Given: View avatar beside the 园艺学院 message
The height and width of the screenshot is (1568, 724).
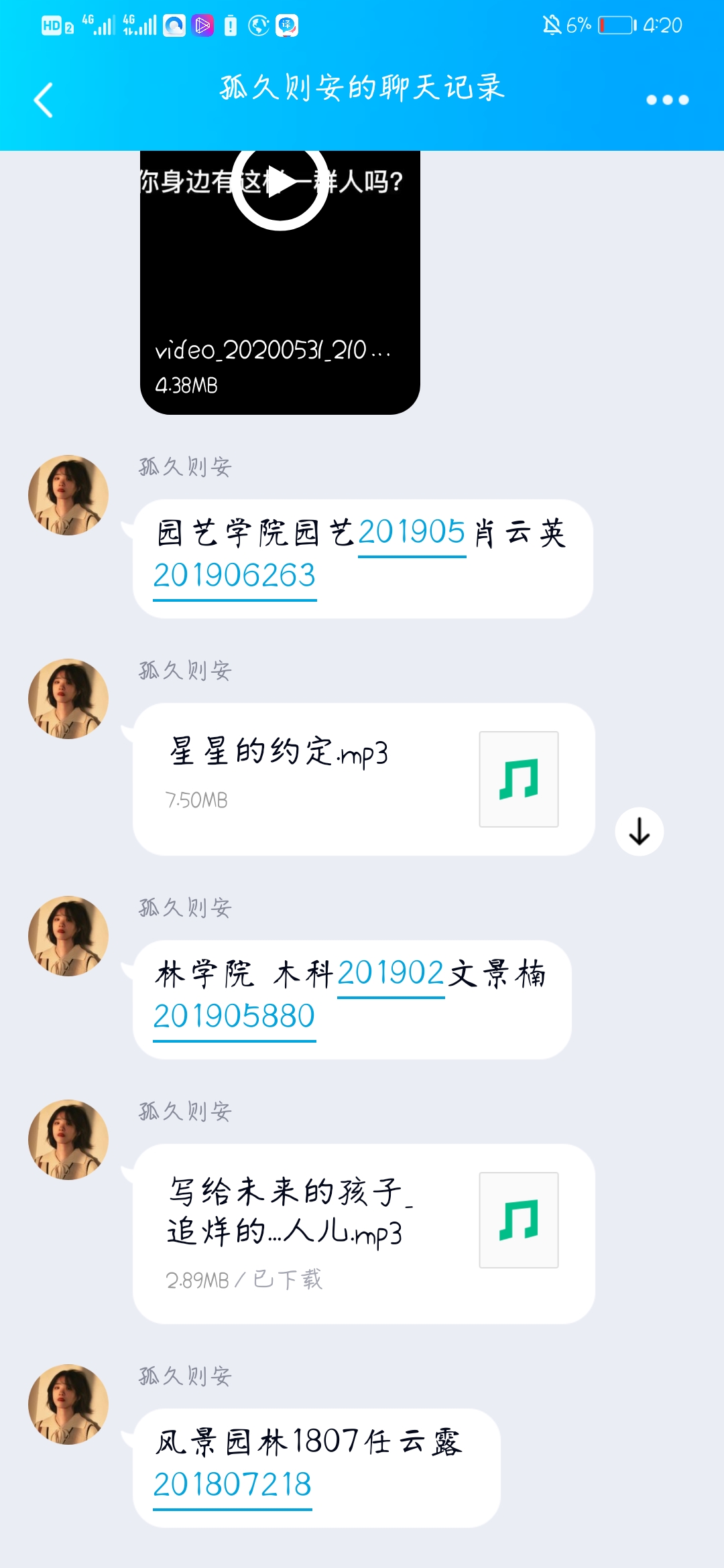Looking at the screenshot, I should coord(68,495).
